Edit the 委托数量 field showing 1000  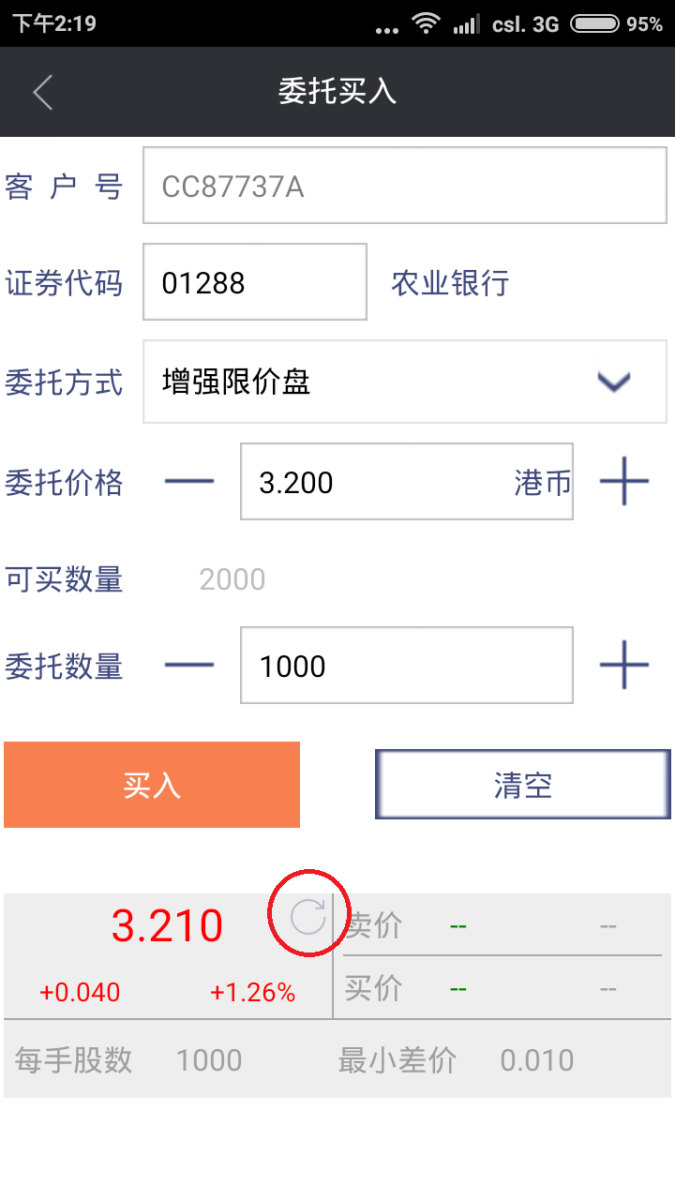pyautogui.click(x=407, y=665)
